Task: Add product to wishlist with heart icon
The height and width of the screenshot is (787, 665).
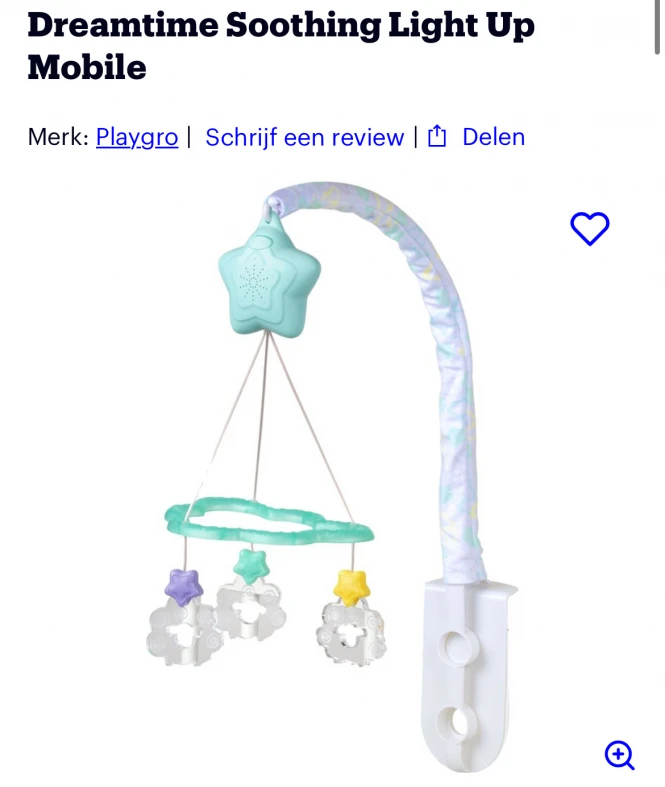Action: (x=589, y=229)
